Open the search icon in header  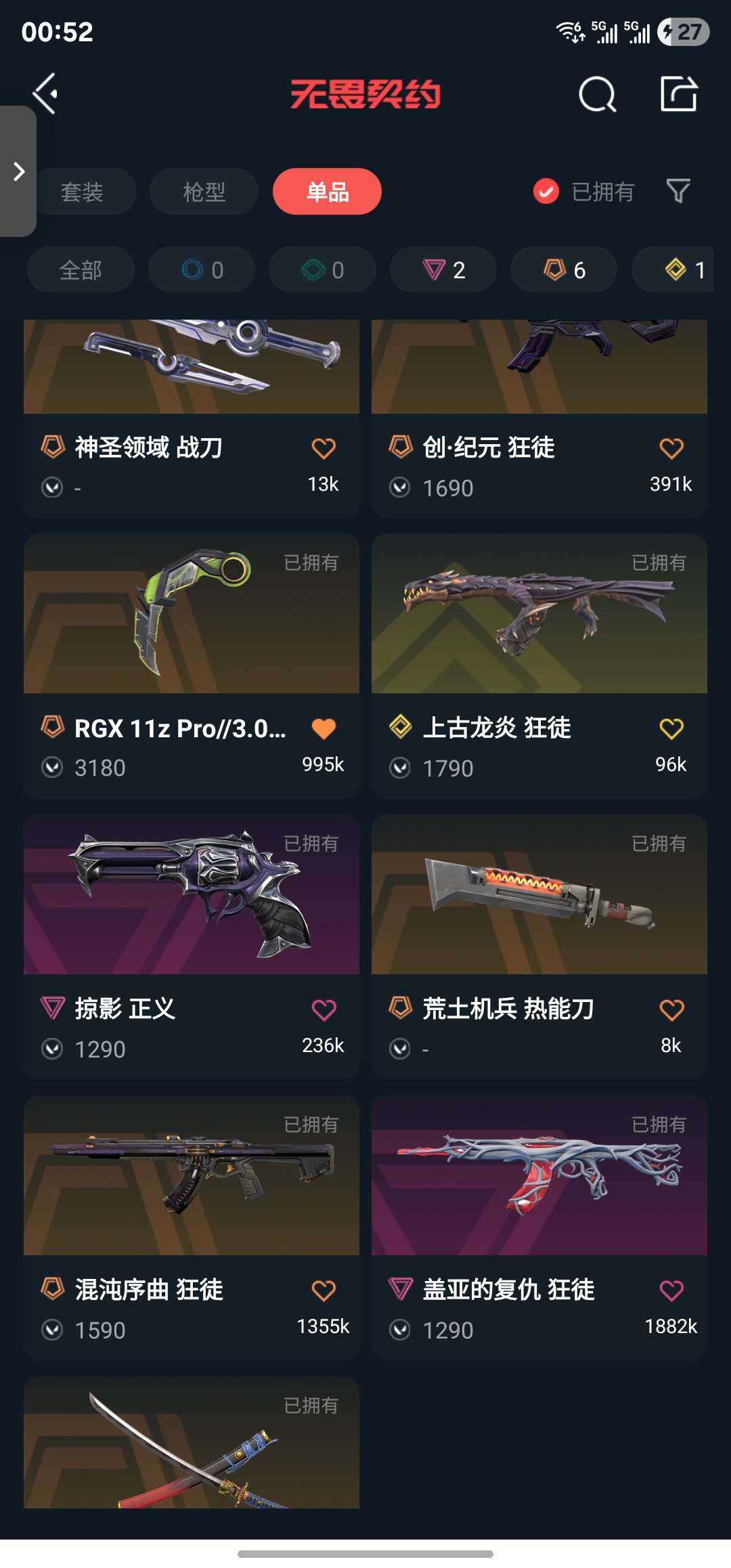coord(597,94)
